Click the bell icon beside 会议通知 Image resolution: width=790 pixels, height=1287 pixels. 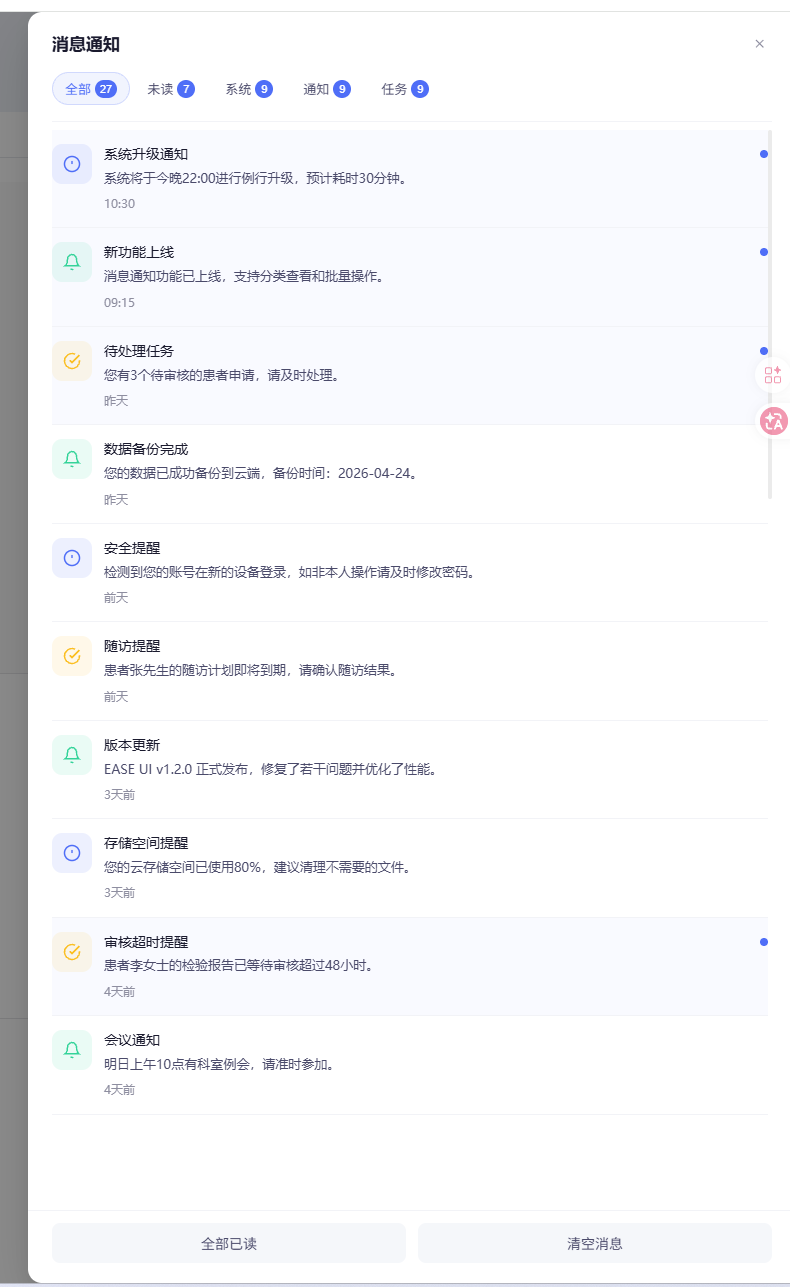[x=71, y=1050]
